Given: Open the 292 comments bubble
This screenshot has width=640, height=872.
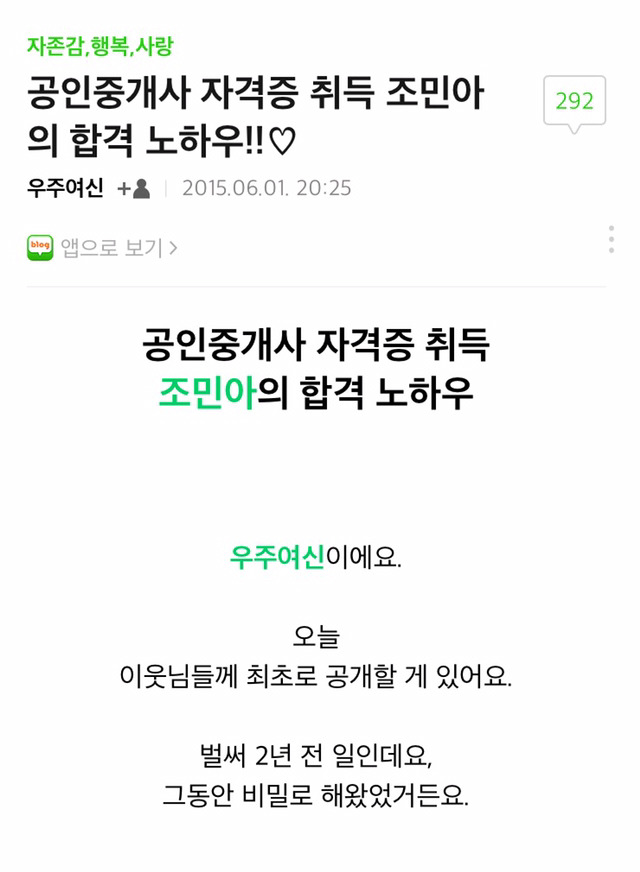Looking at the screenshot, I should [574, 101].
